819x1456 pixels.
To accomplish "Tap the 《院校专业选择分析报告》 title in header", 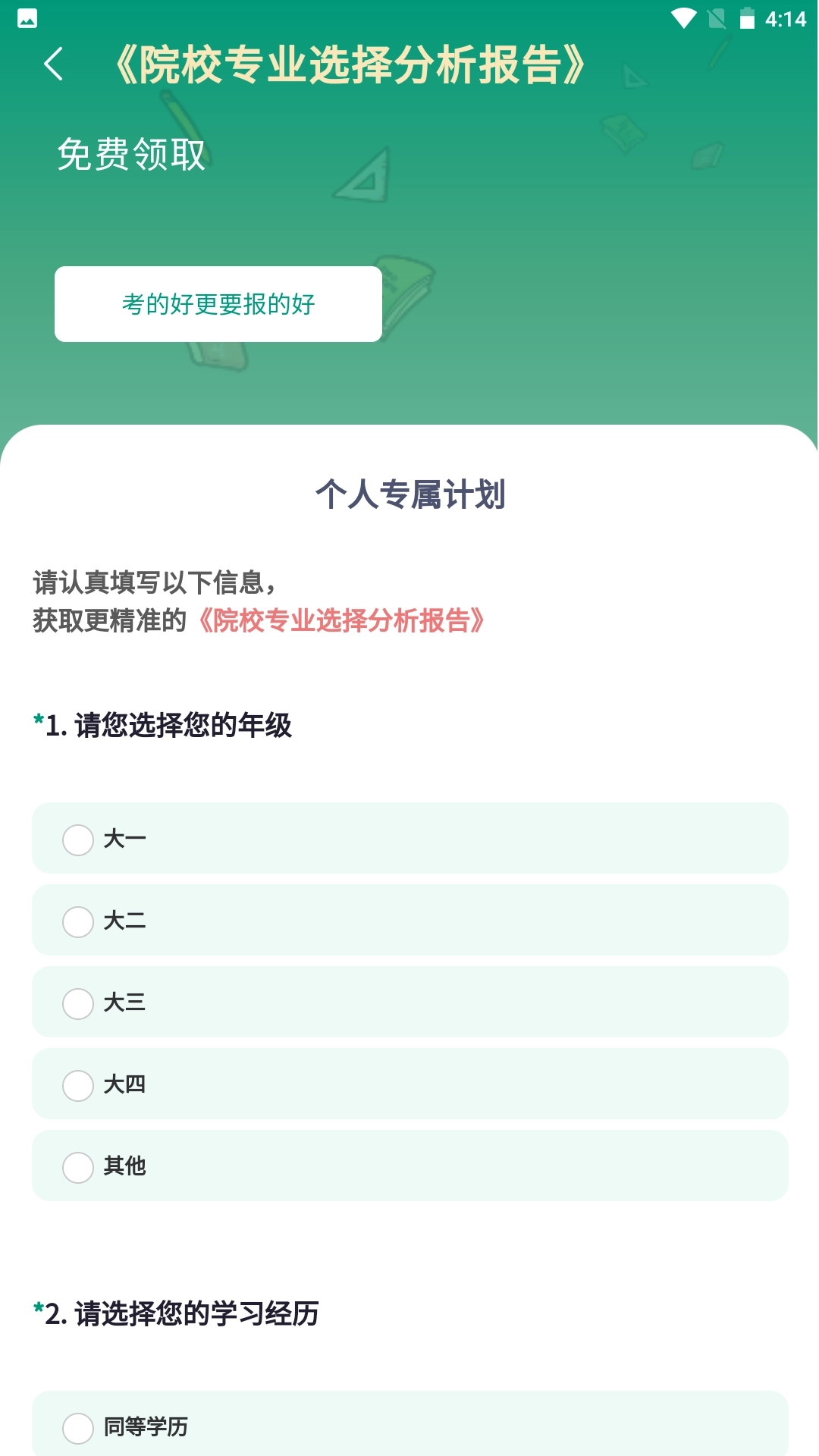I will pyautogui.click(x=349, y=65).
